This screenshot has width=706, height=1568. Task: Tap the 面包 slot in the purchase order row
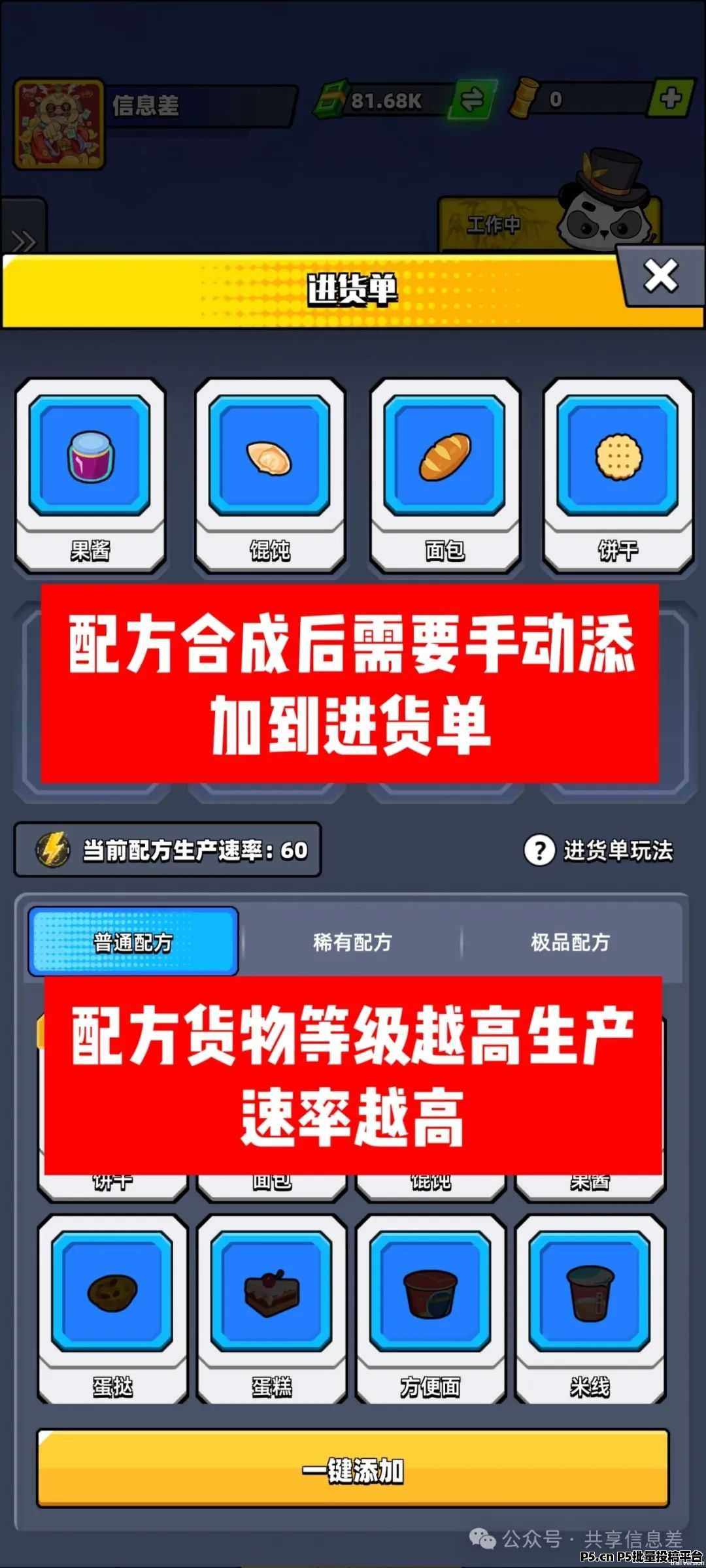(x=445, y=476)
